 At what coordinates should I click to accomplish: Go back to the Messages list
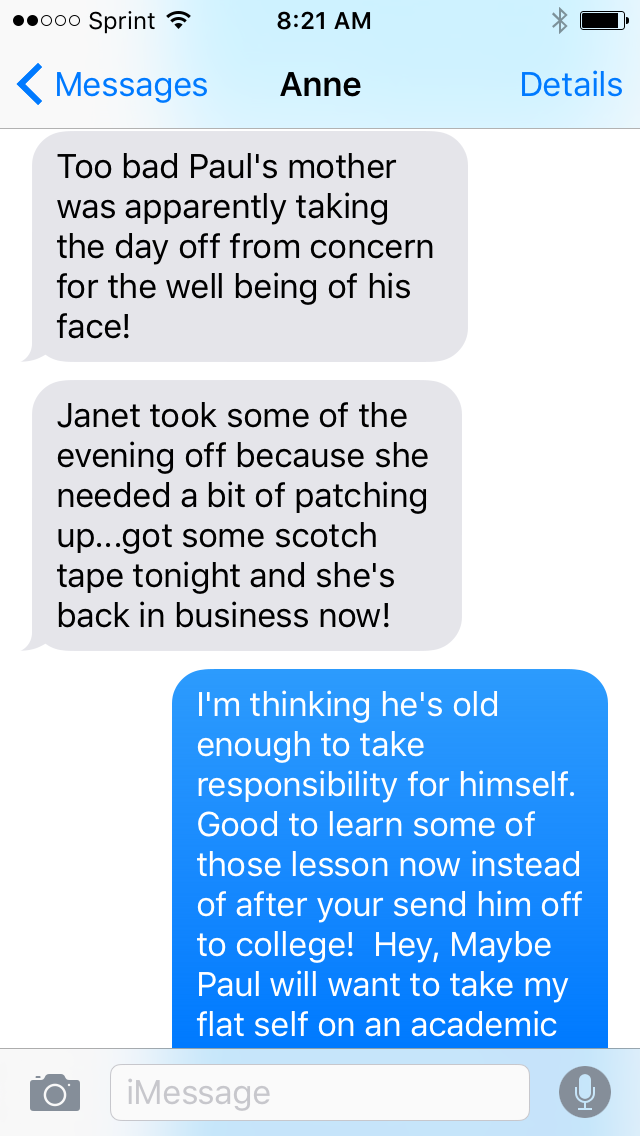click(x=112, y=85)
